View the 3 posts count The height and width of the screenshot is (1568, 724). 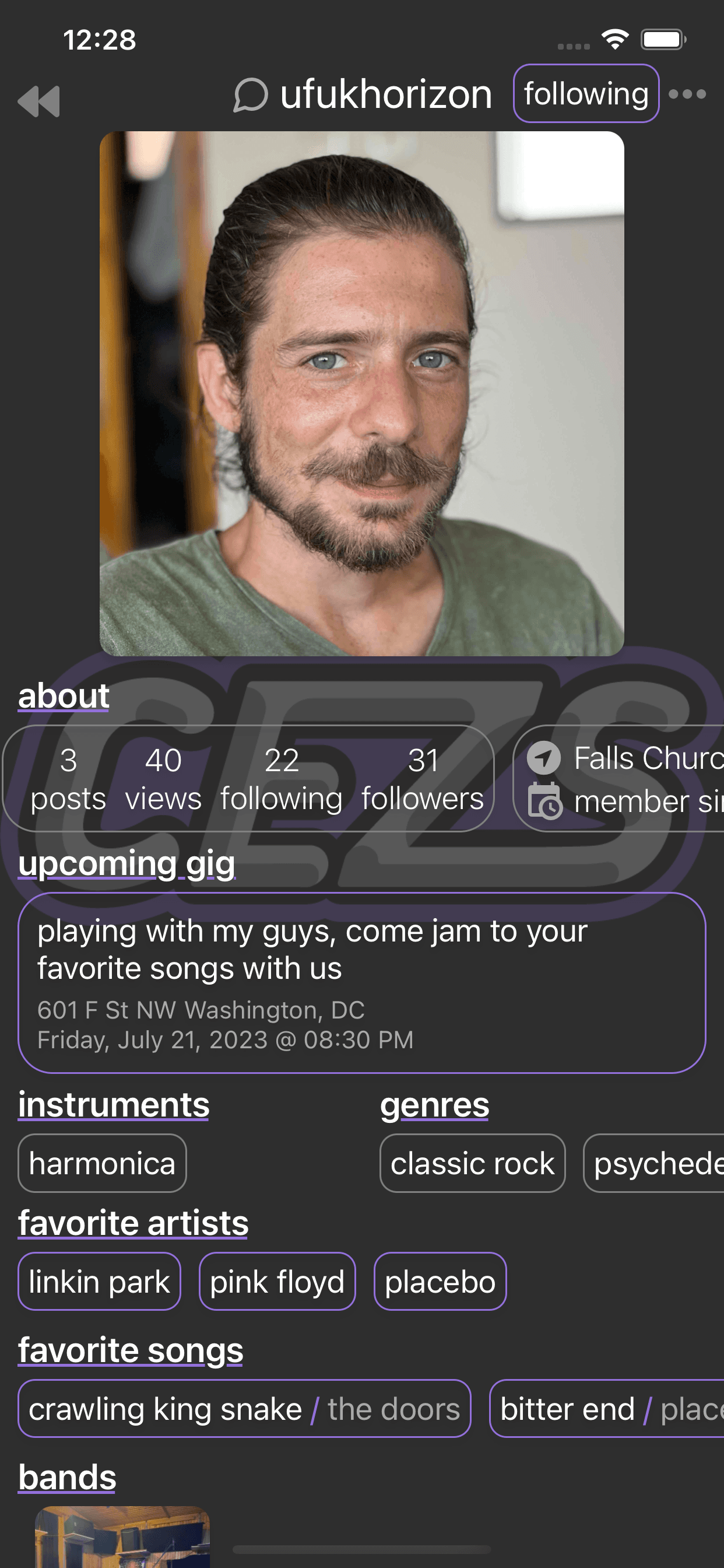pos(68,779)
